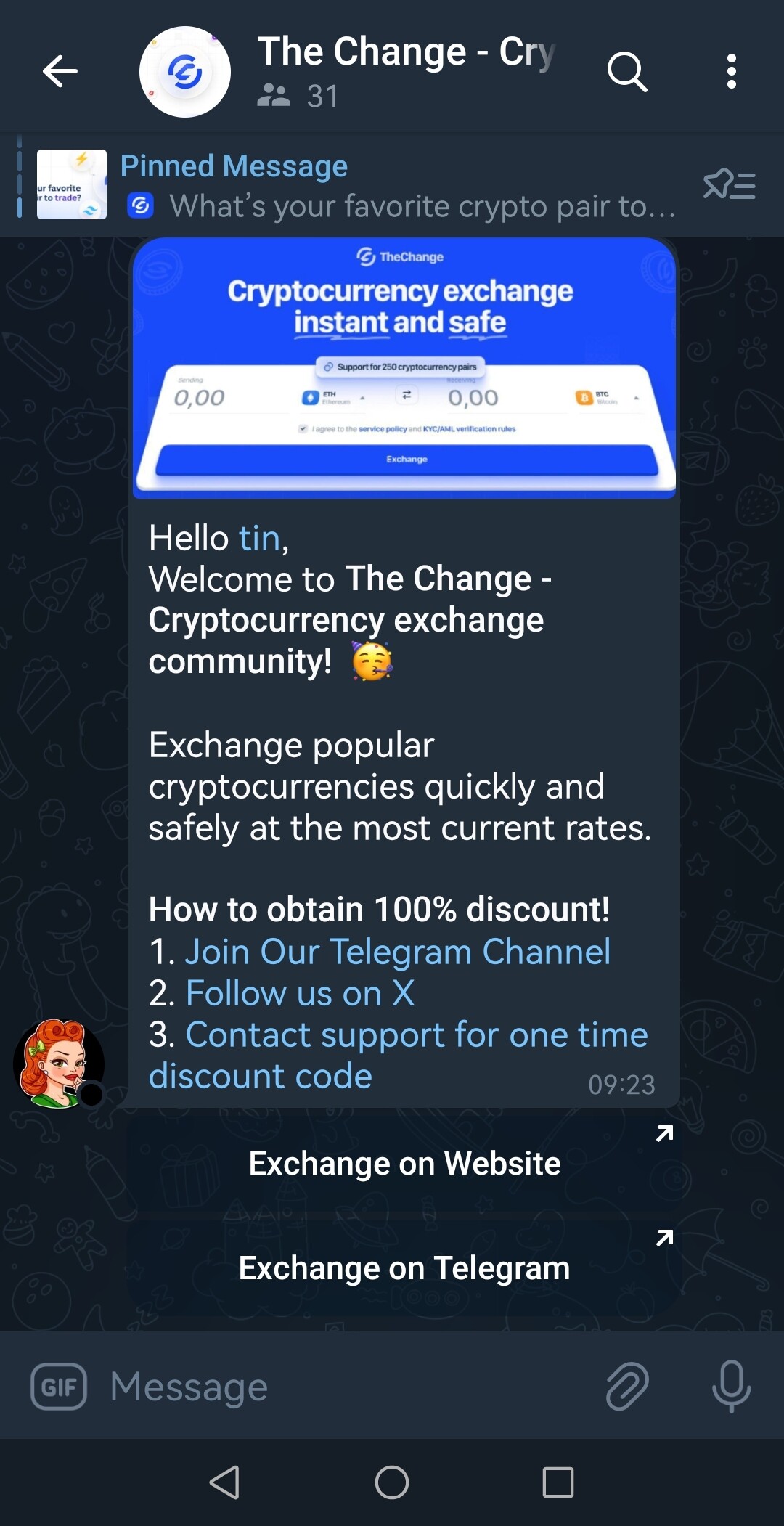Go to the system home screen
The height and width of the screenshot is (1526, 784).
point(392,1482)
